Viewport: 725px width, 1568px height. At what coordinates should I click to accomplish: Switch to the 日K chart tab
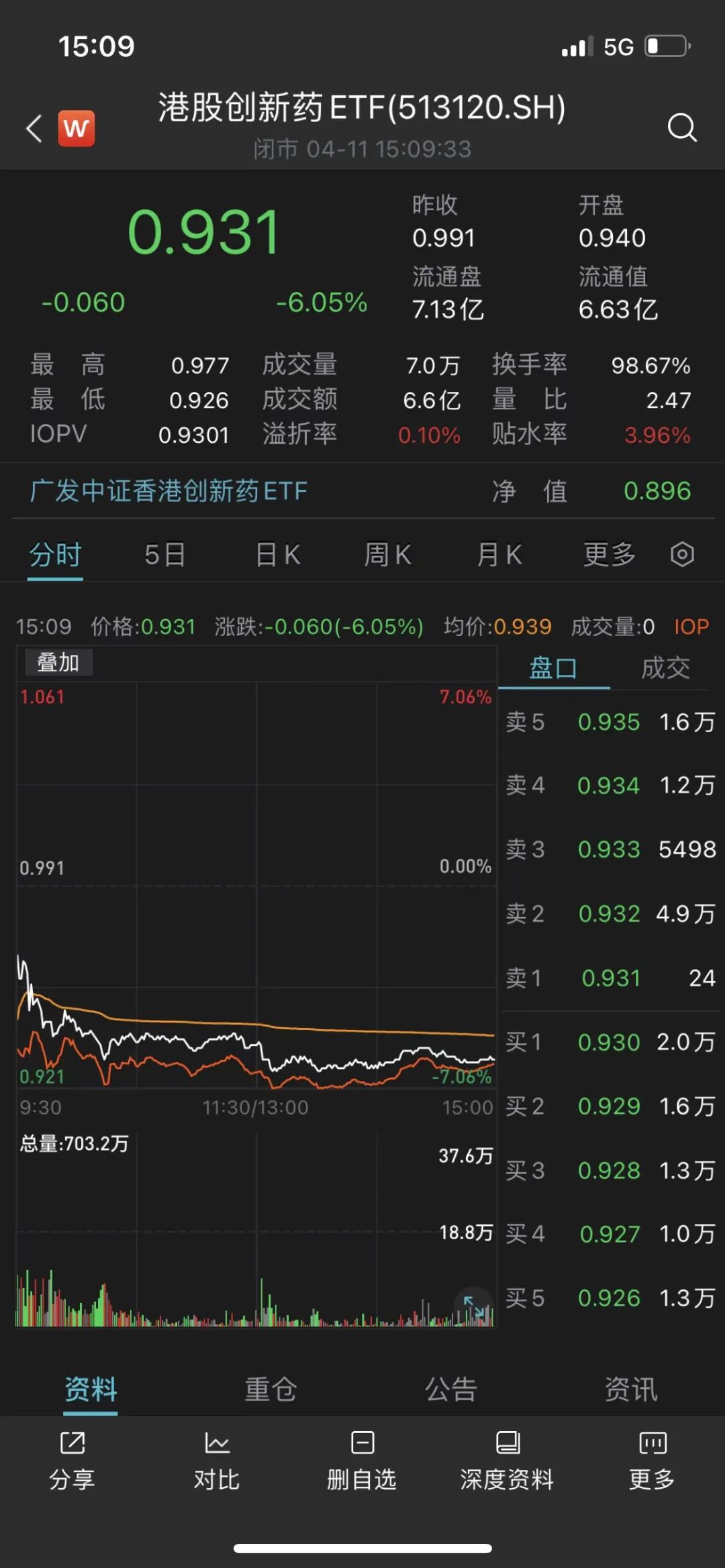click(278, 555)
